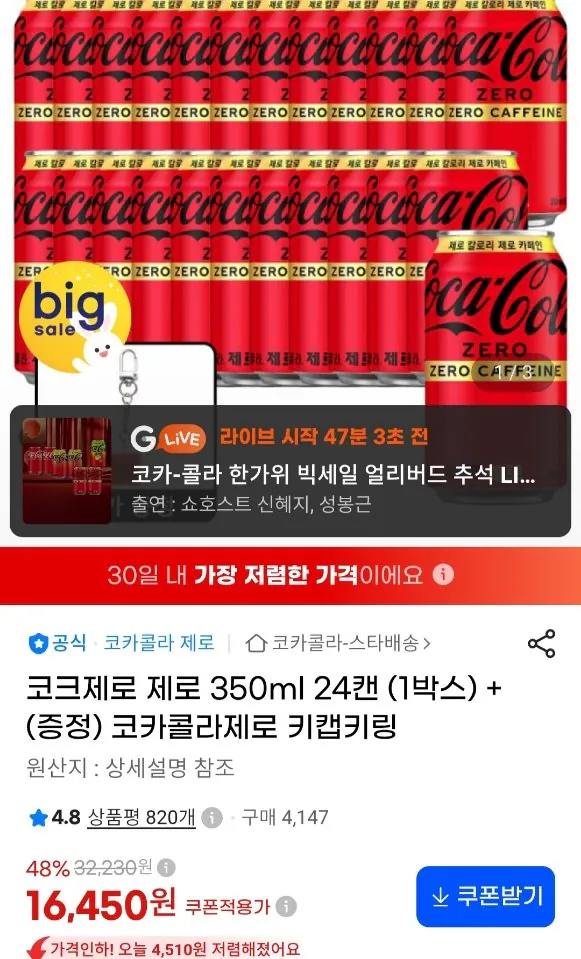Viewport: 581px width, 959px height.
Task: Open the 코카콜라 제로 brand link
Action: tap(159, 643)
